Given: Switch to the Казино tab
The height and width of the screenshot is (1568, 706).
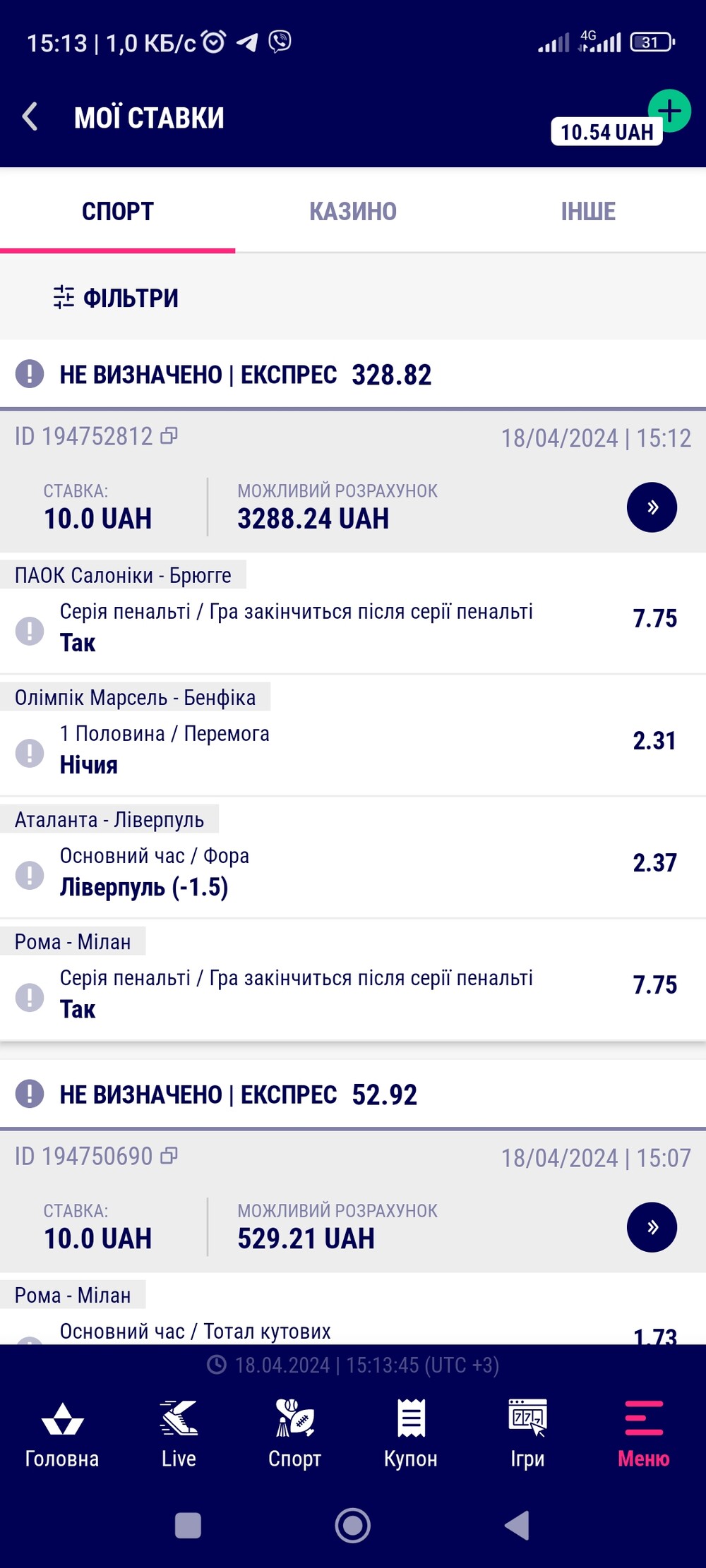Looking at the screenshot, I should (x=353, y=211).
